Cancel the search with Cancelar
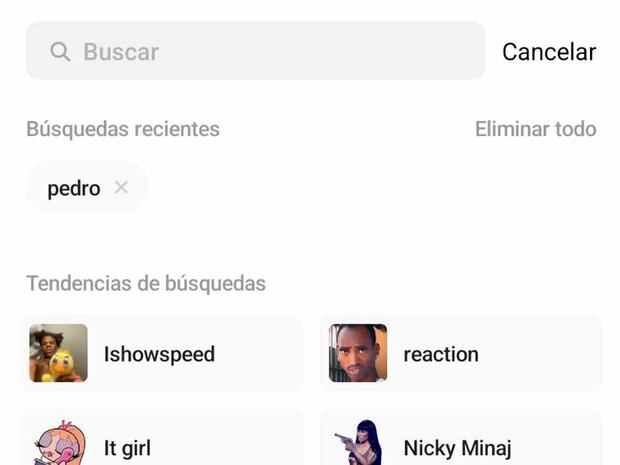The height and width of the screenshot is (465, 620). [x=548, y=52]
